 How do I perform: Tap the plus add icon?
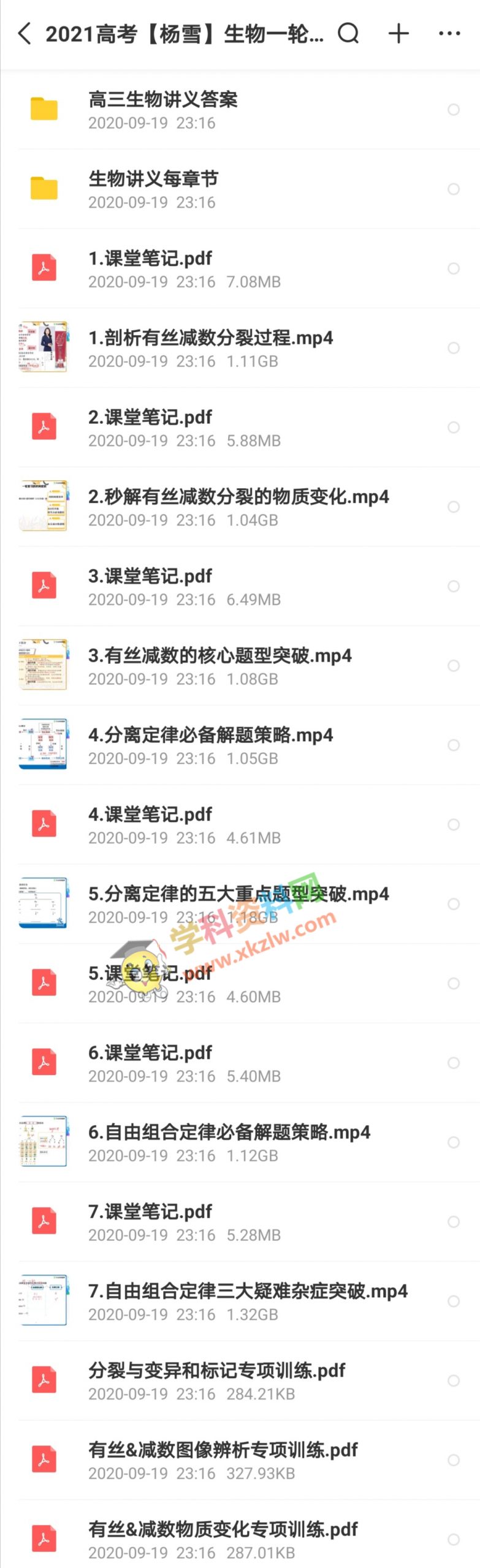tap(398, 34)
